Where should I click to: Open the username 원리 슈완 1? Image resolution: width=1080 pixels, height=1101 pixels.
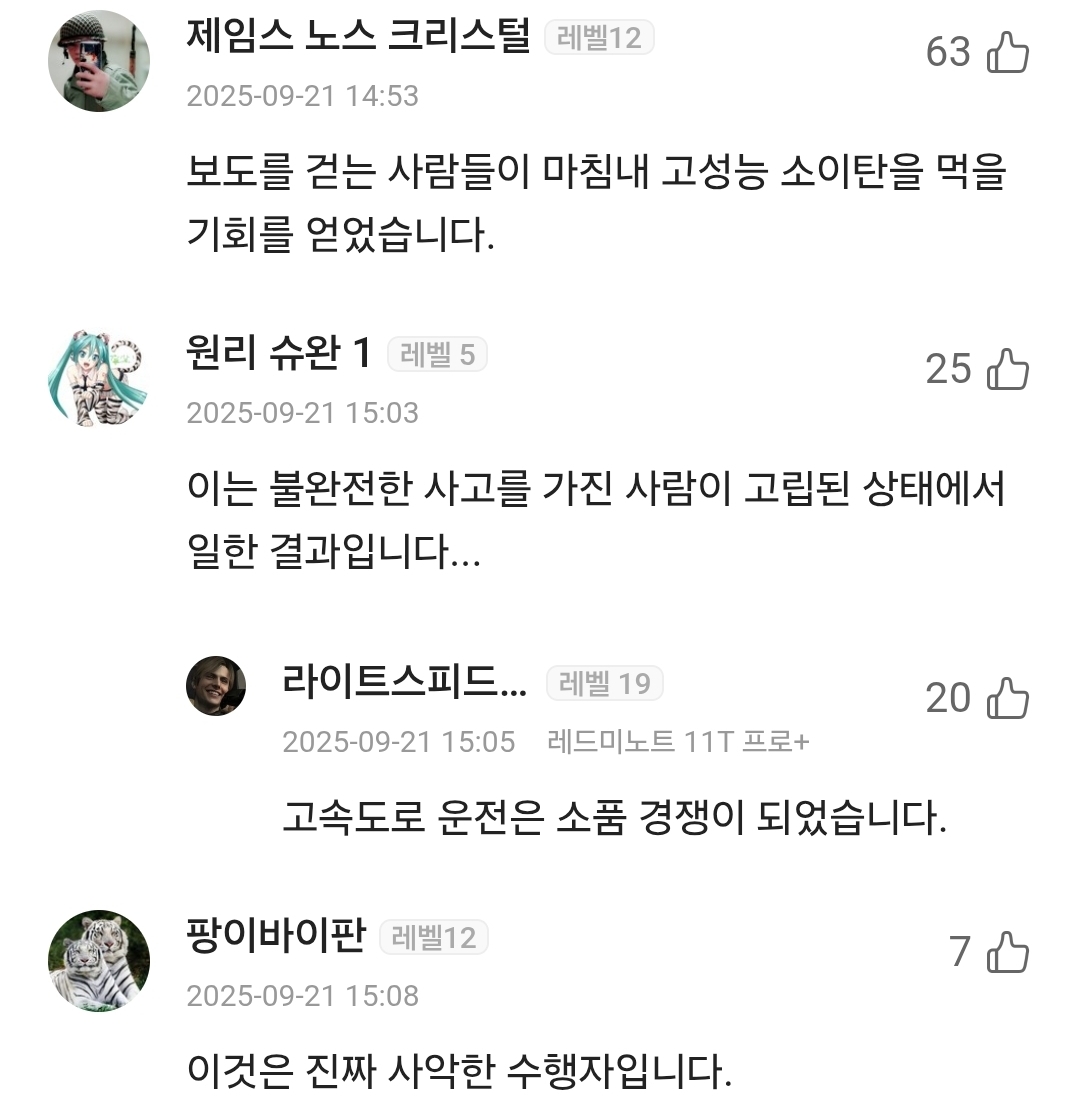click(x=279, y=354)
